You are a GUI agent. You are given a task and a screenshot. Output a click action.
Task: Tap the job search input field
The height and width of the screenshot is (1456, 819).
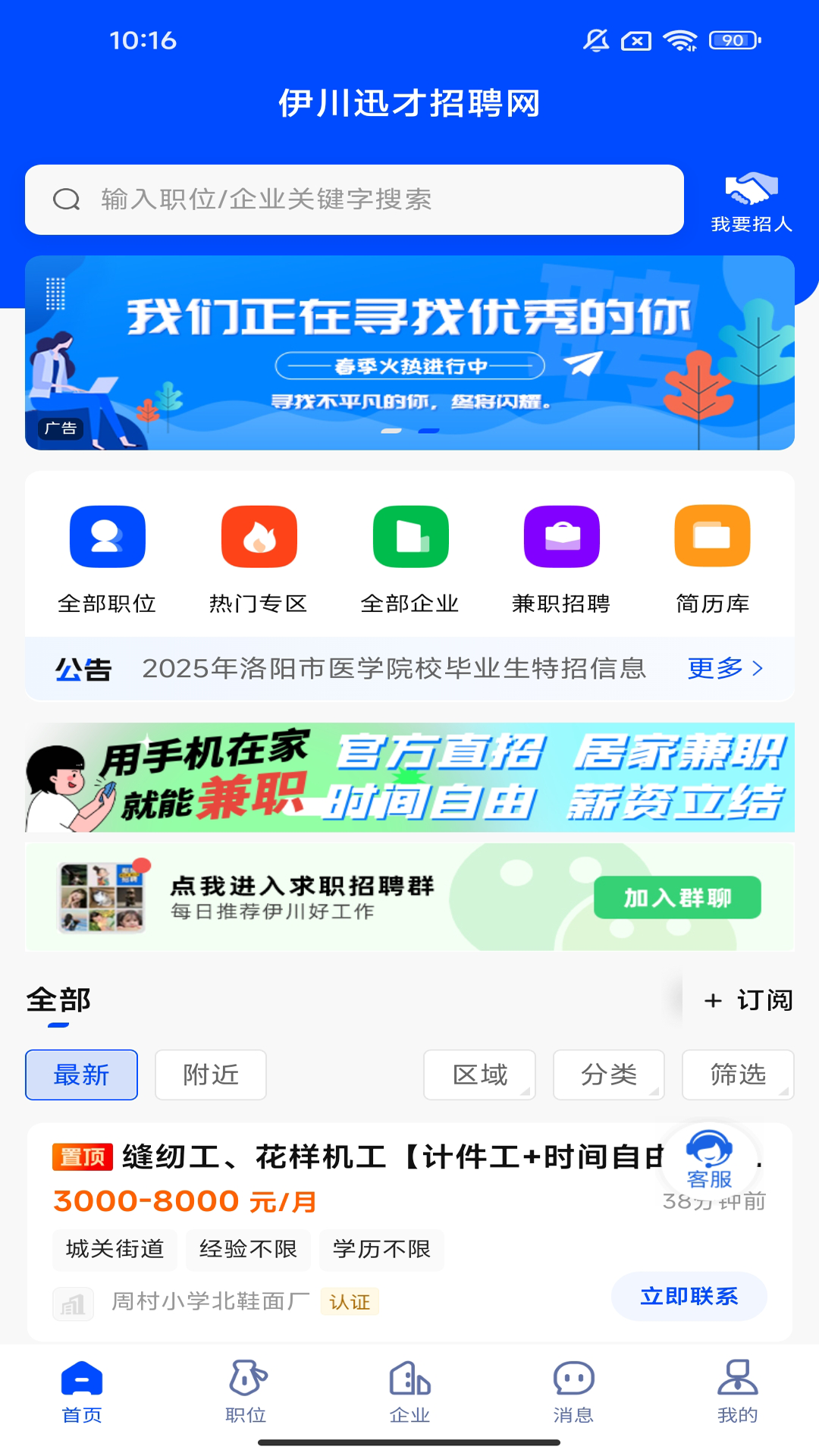pos(356,199)
